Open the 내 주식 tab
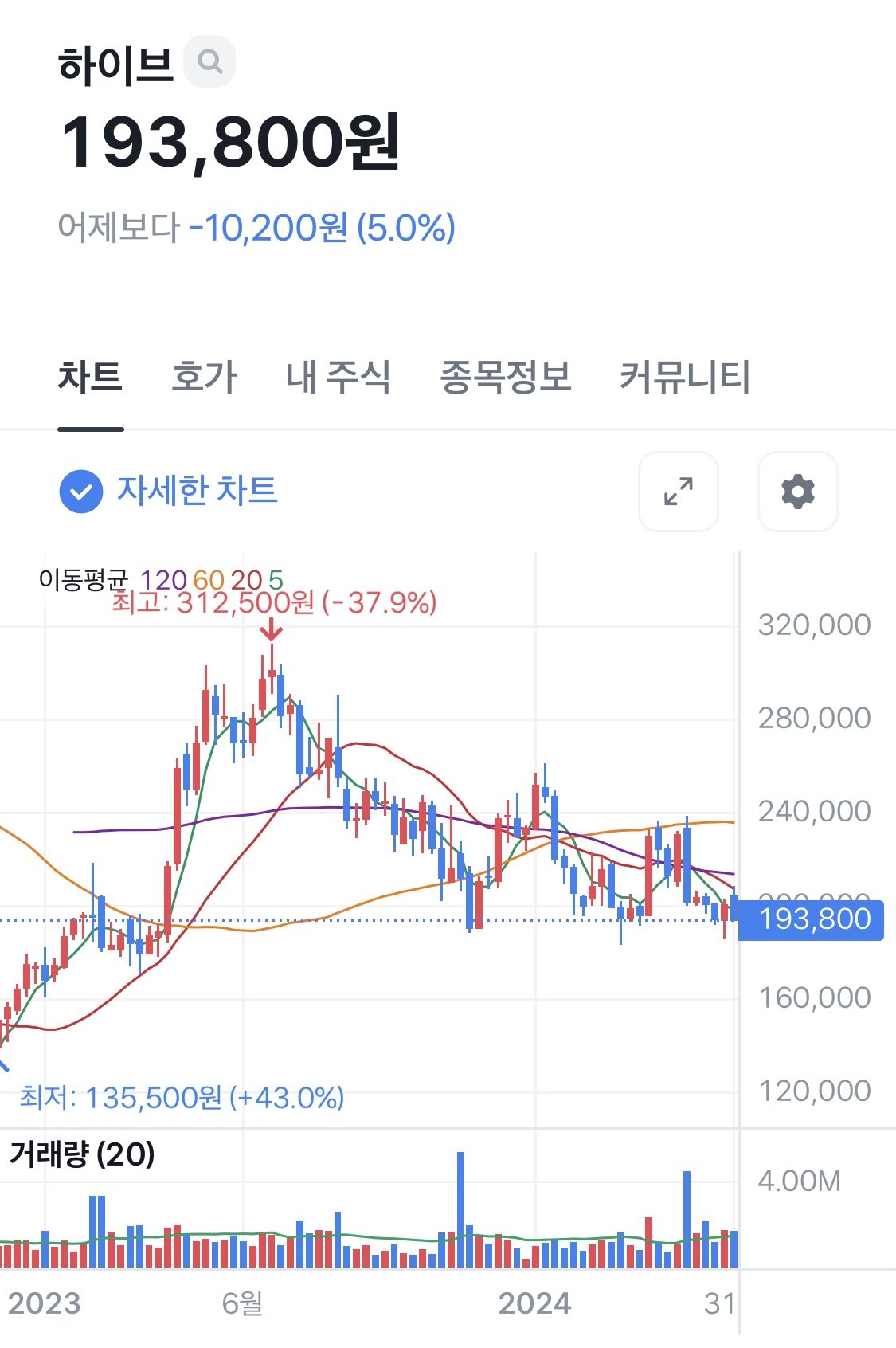 [x=338, y=378]
